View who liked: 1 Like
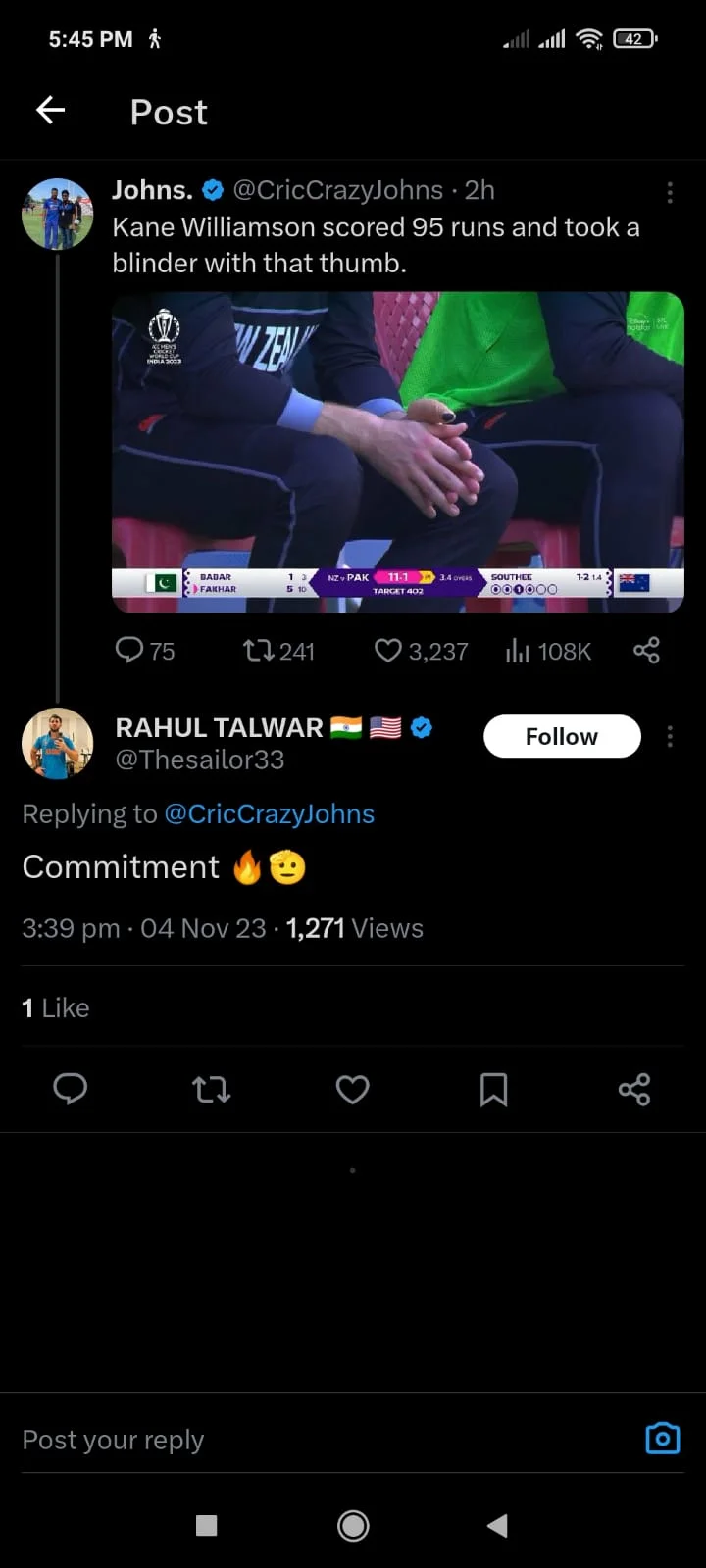The image size is (706, 1568). [x=56, y=1008]
